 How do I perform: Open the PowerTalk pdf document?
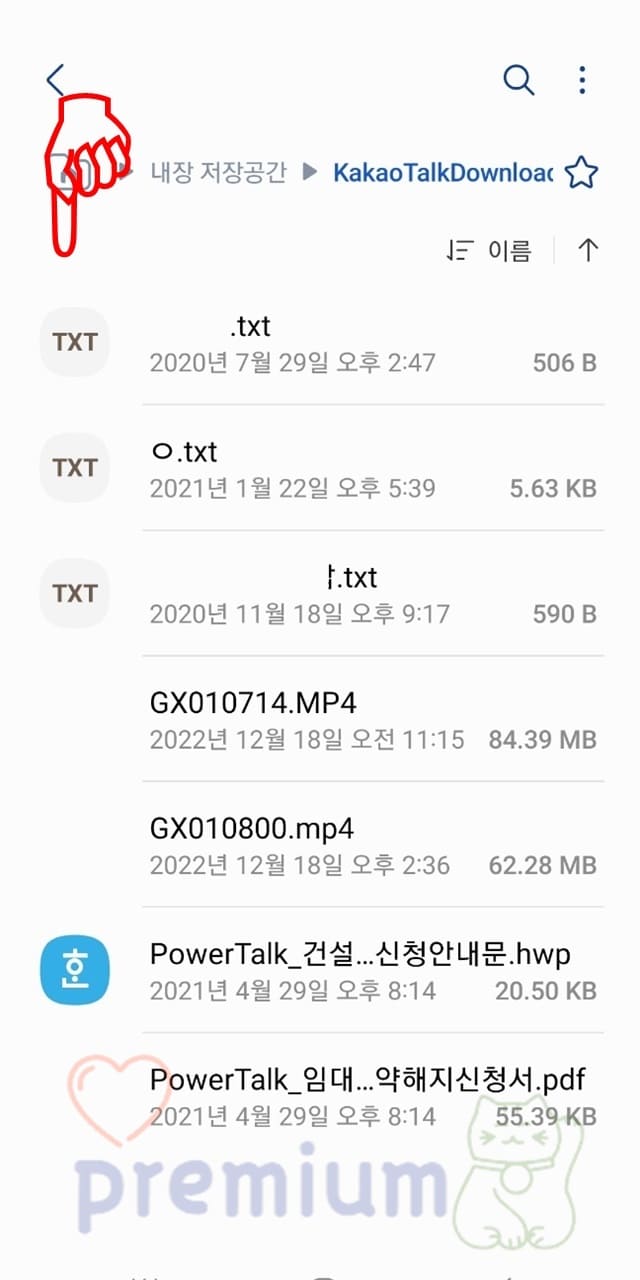pos(372,1097)
